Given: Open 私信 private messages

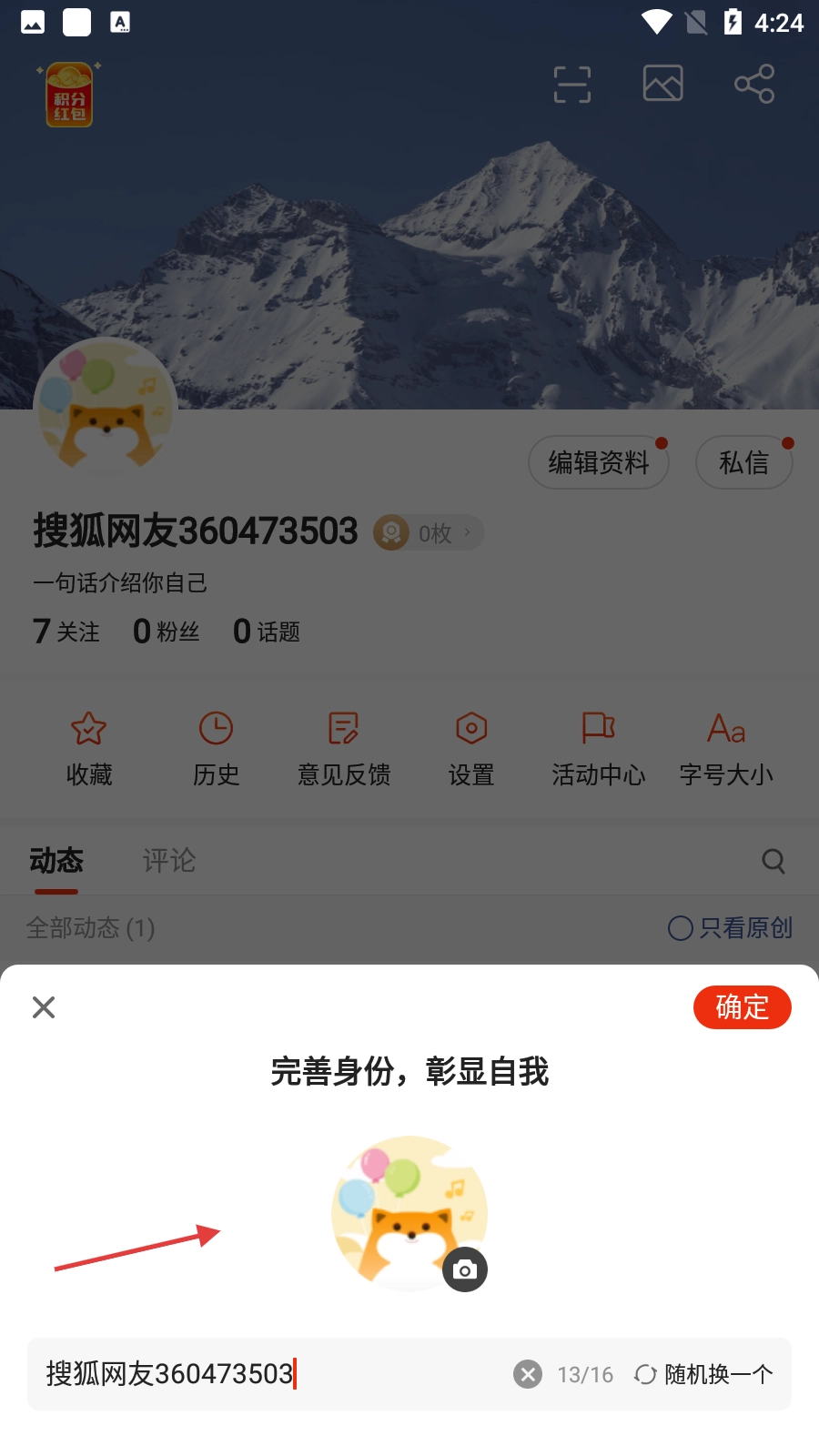Looking at the screenshot, I should coord(743,462).
